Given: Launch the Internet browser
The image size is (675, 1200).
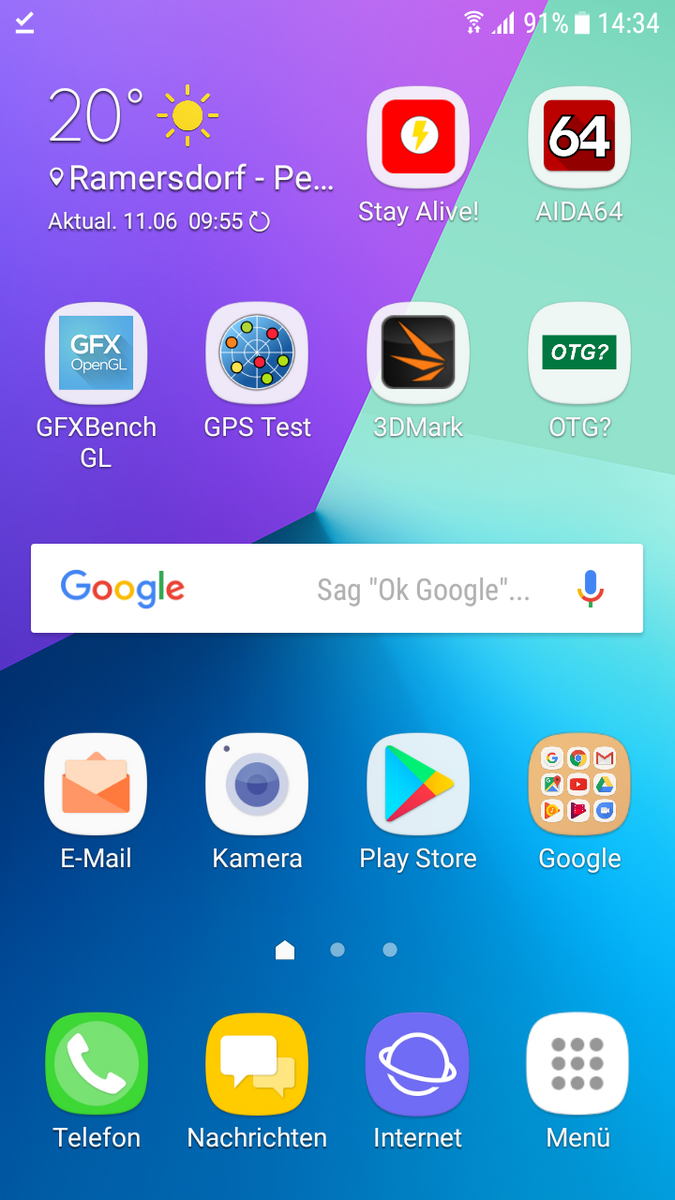Looking at the screenshot, I should point(418,1064).
